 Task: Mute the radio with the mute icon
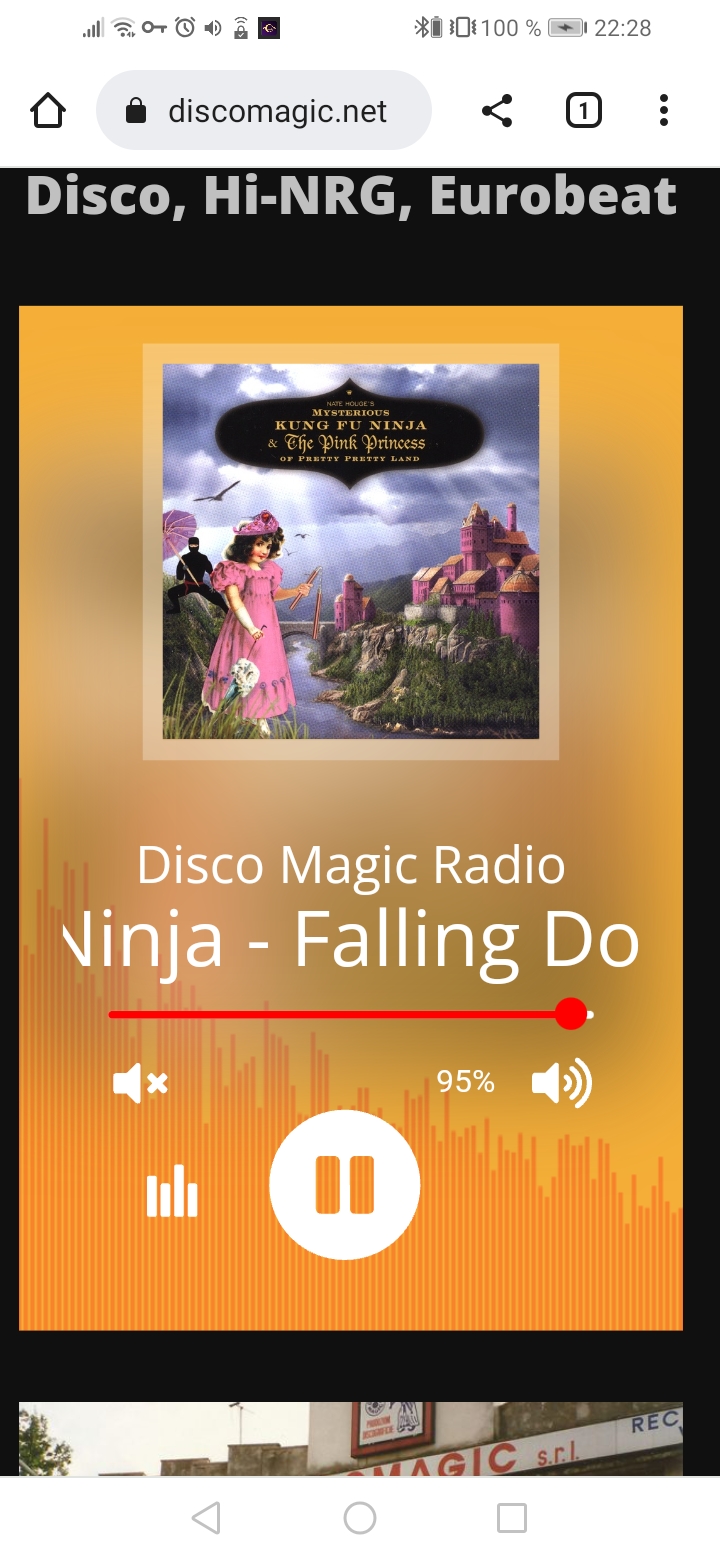pos(140,1083)
